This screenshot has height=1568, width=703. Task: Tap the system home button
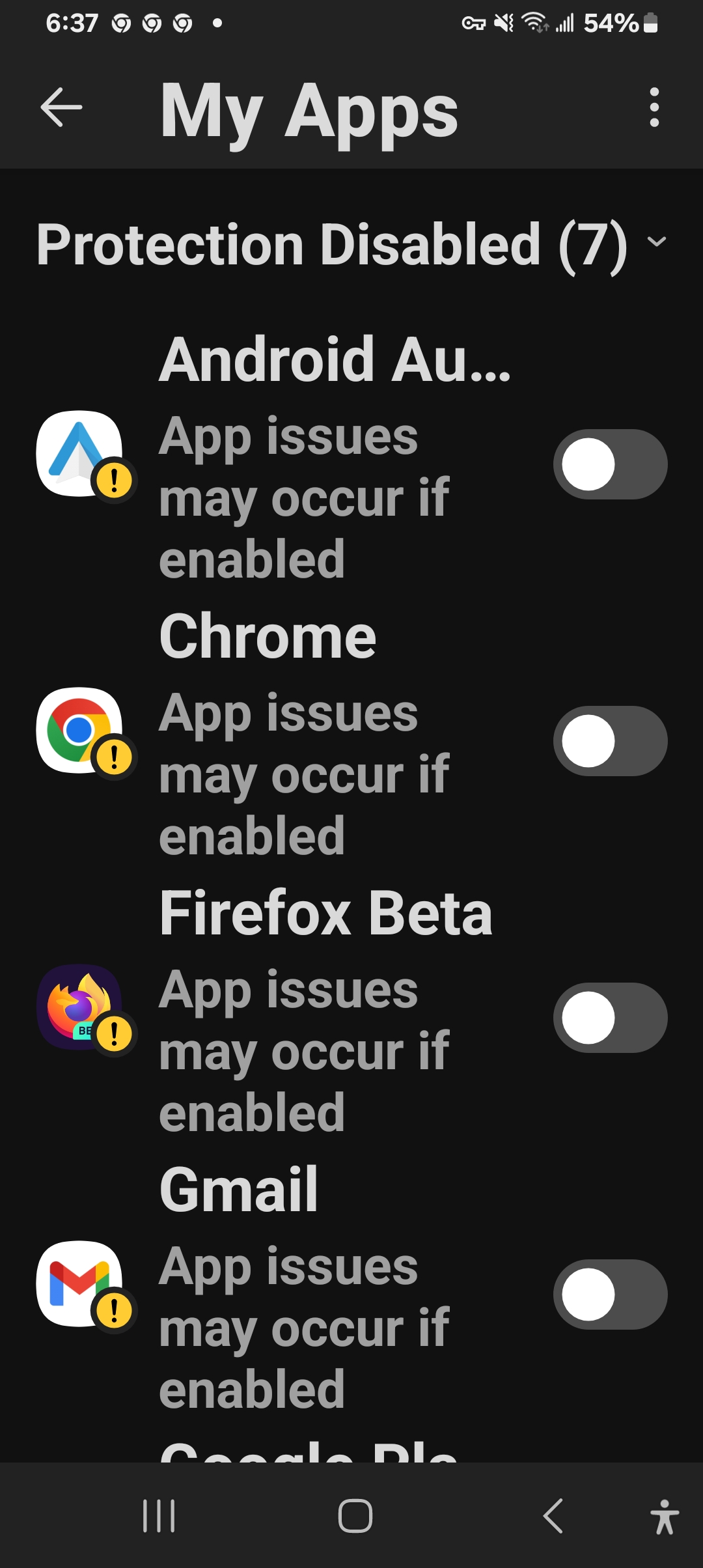coord(355,1516)
